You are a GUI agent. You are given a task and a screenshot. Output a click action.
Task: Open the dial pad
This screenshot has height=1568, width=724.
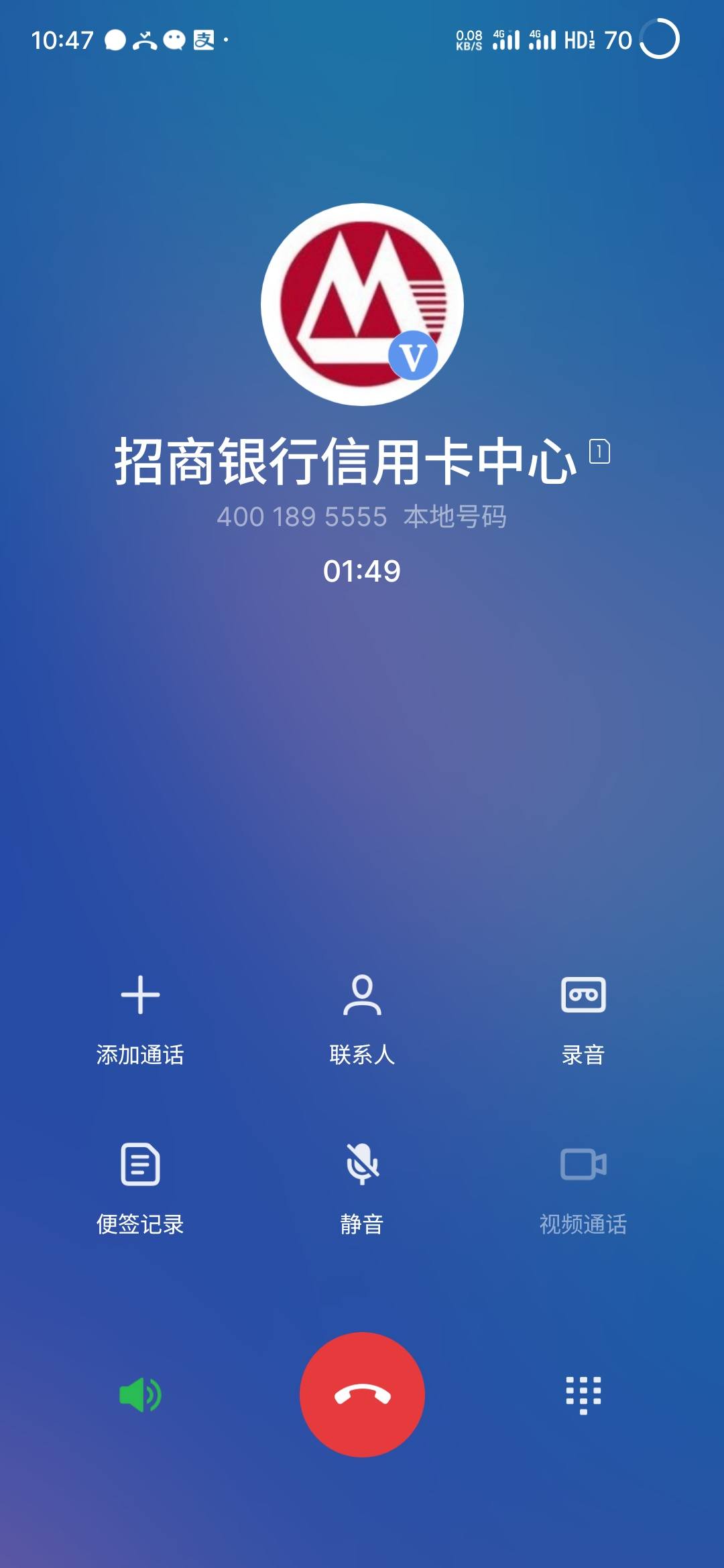point(583,1395)
